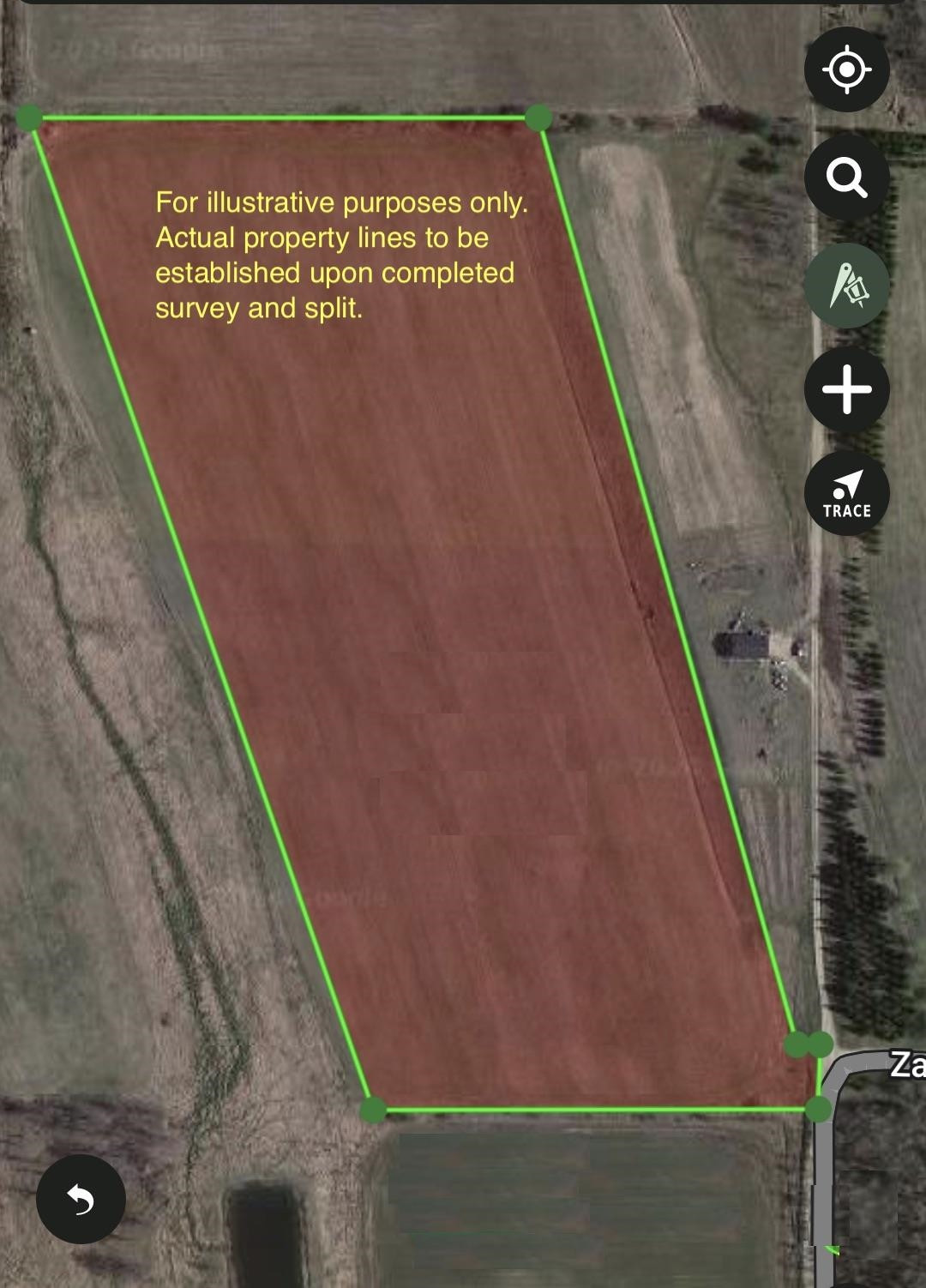This screenshot has width=926, height=1288.
Task: Toggle the shape drawing tool
Action: pyautogui.click(x=846, y=286)
